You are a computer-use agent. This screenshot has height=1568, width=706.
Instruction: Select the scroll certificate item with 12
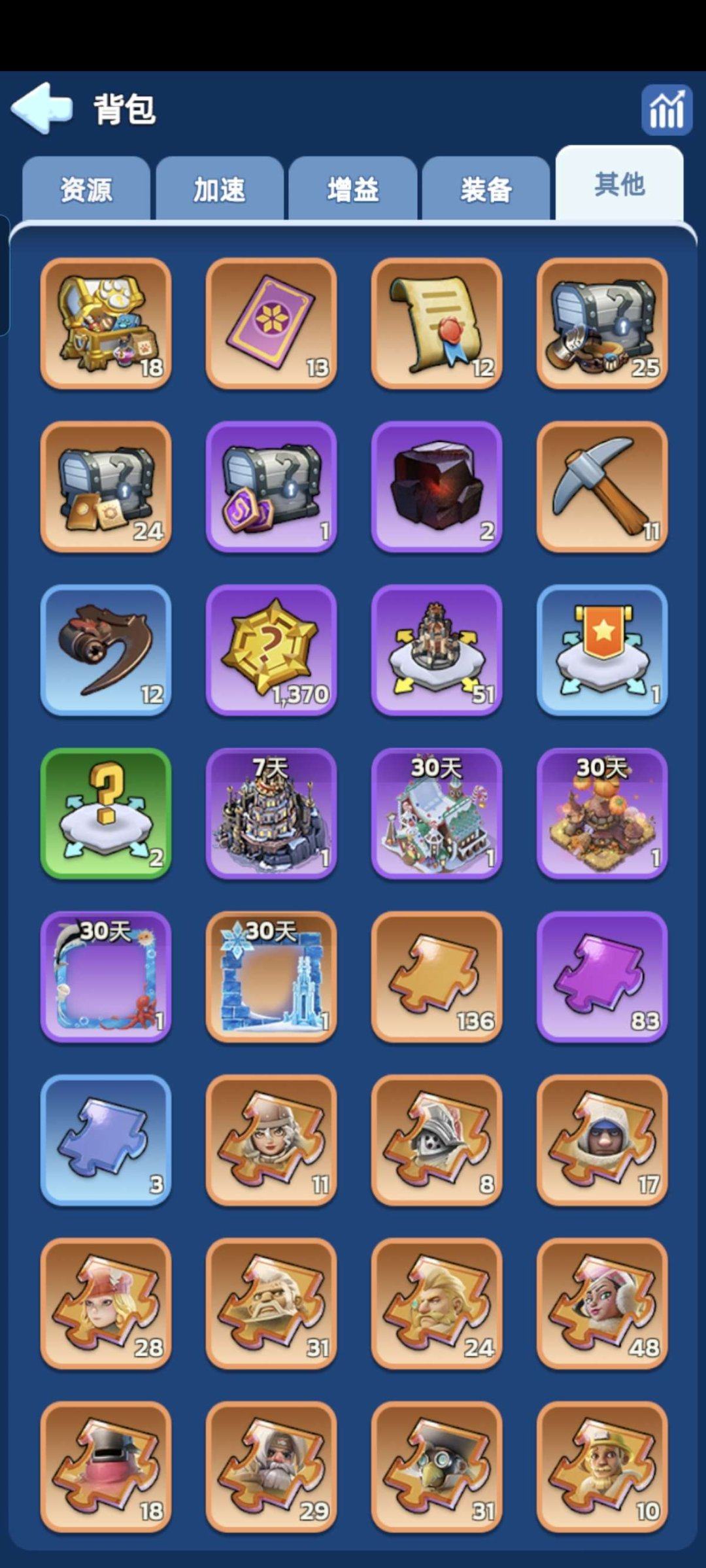[x=437, y=323]
